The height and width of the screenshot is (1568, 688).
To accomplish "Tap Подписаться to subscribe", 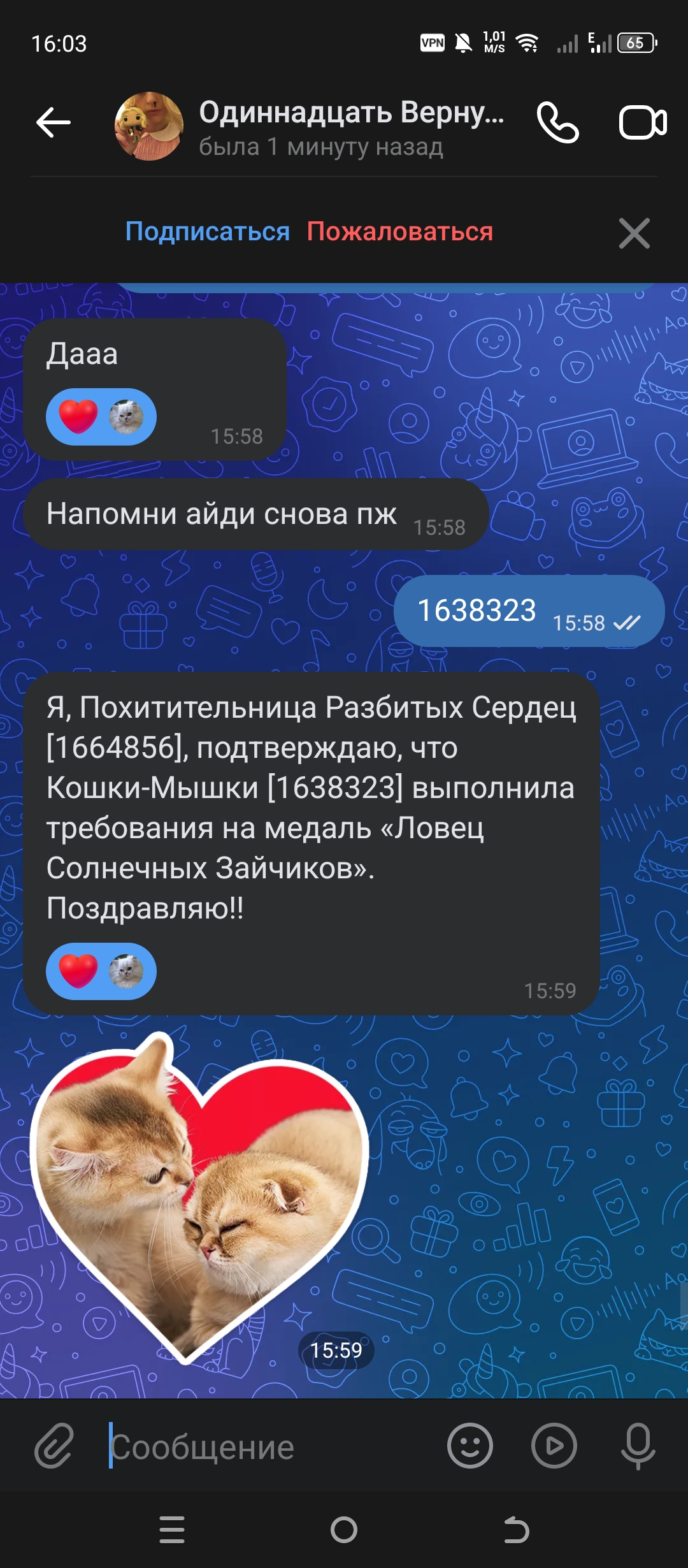I will pyautogui.click(x=207, y=231).
